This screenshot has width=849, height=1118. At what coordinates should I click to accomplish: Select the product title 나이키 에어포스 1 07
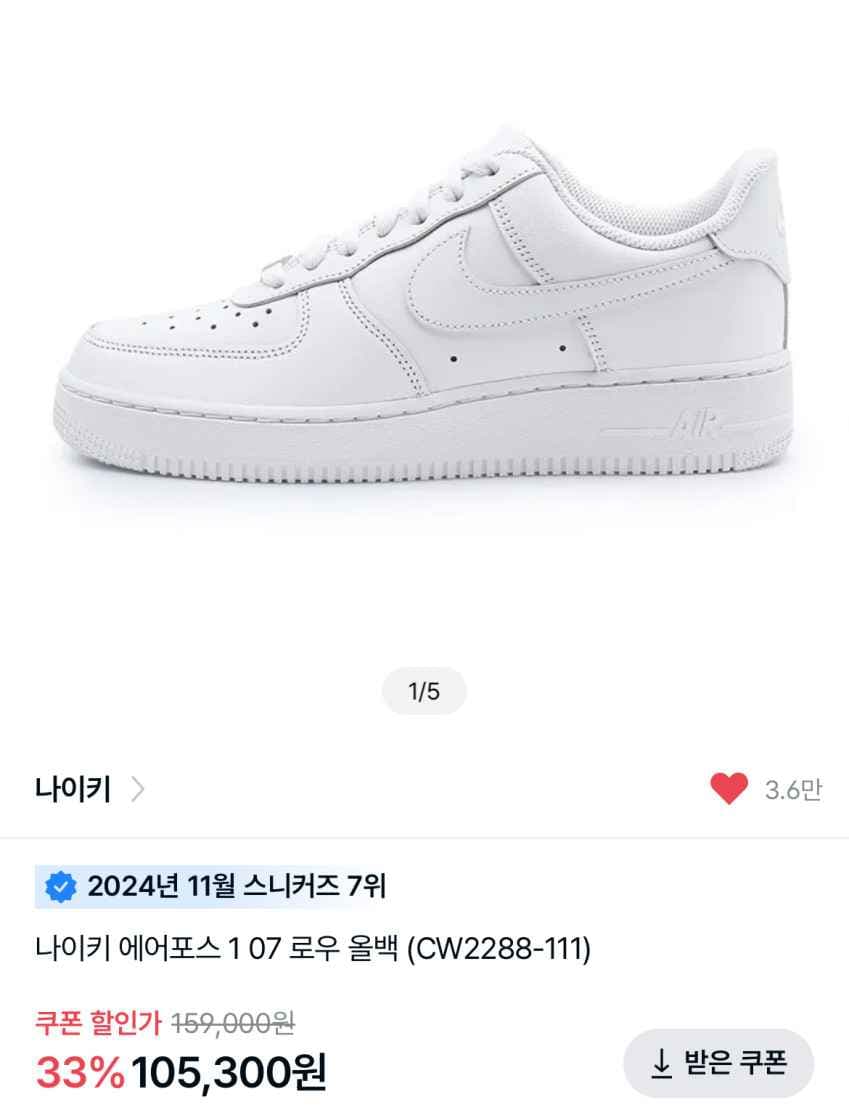(x=316, y=946)
